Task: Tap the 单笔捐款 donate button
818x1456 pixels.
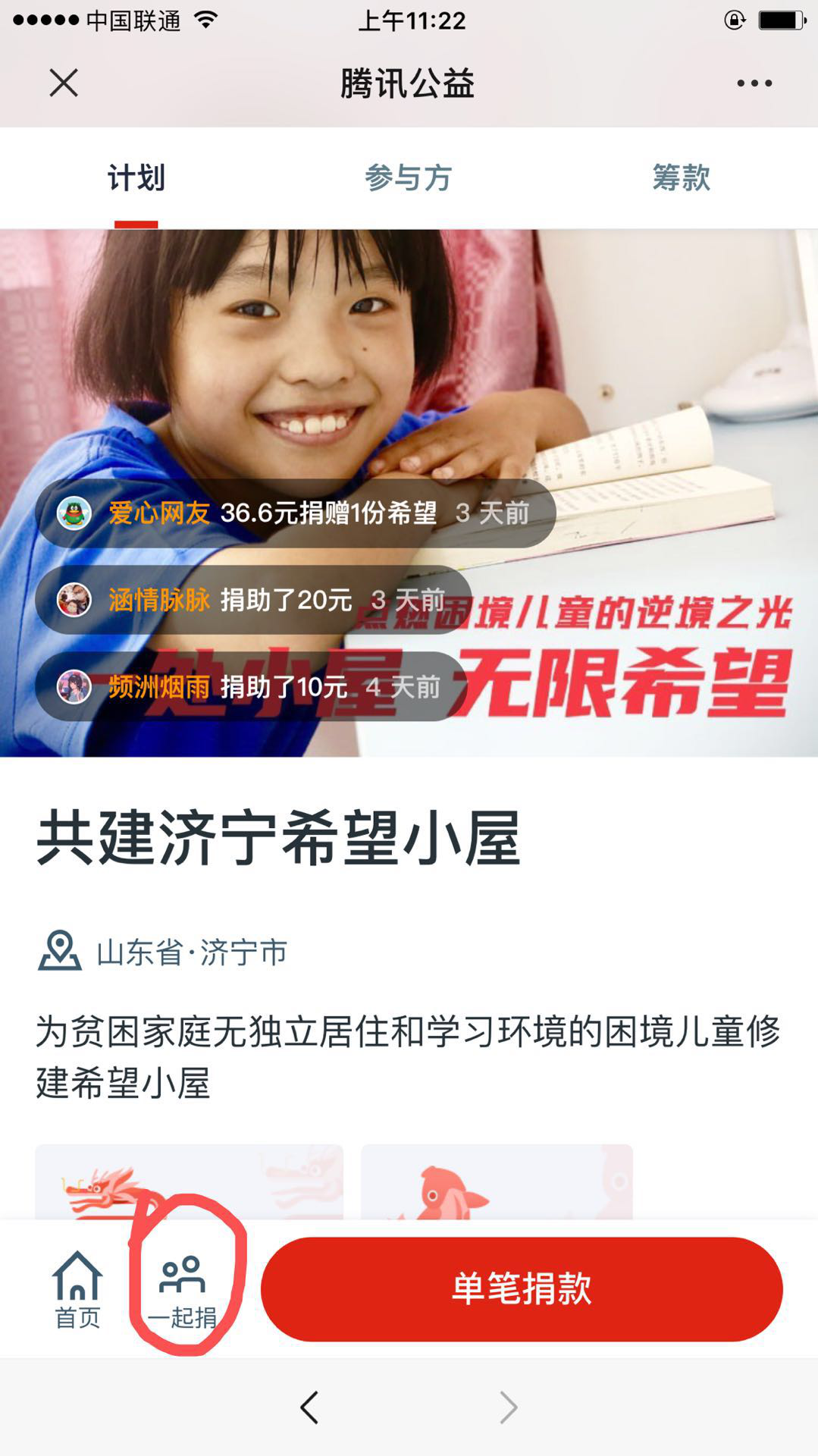Action: tap(522, 1289)
